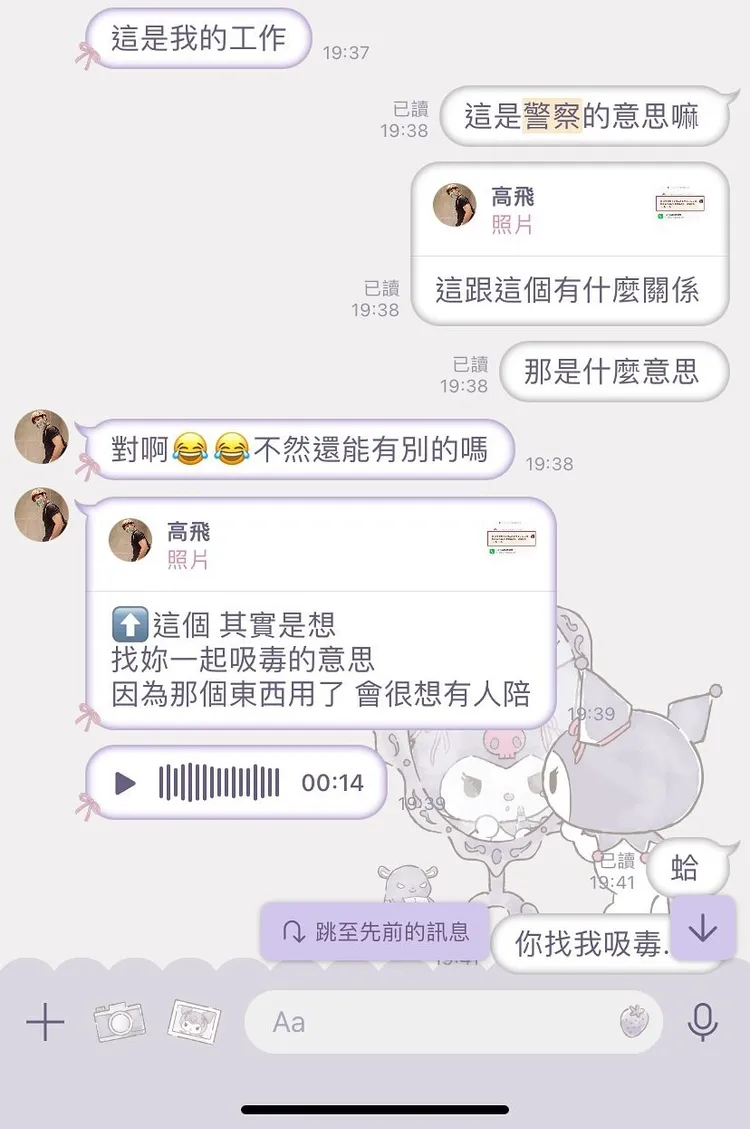Play the 00:14 voice message
750x1129 pixels.
tap(125, 783)
